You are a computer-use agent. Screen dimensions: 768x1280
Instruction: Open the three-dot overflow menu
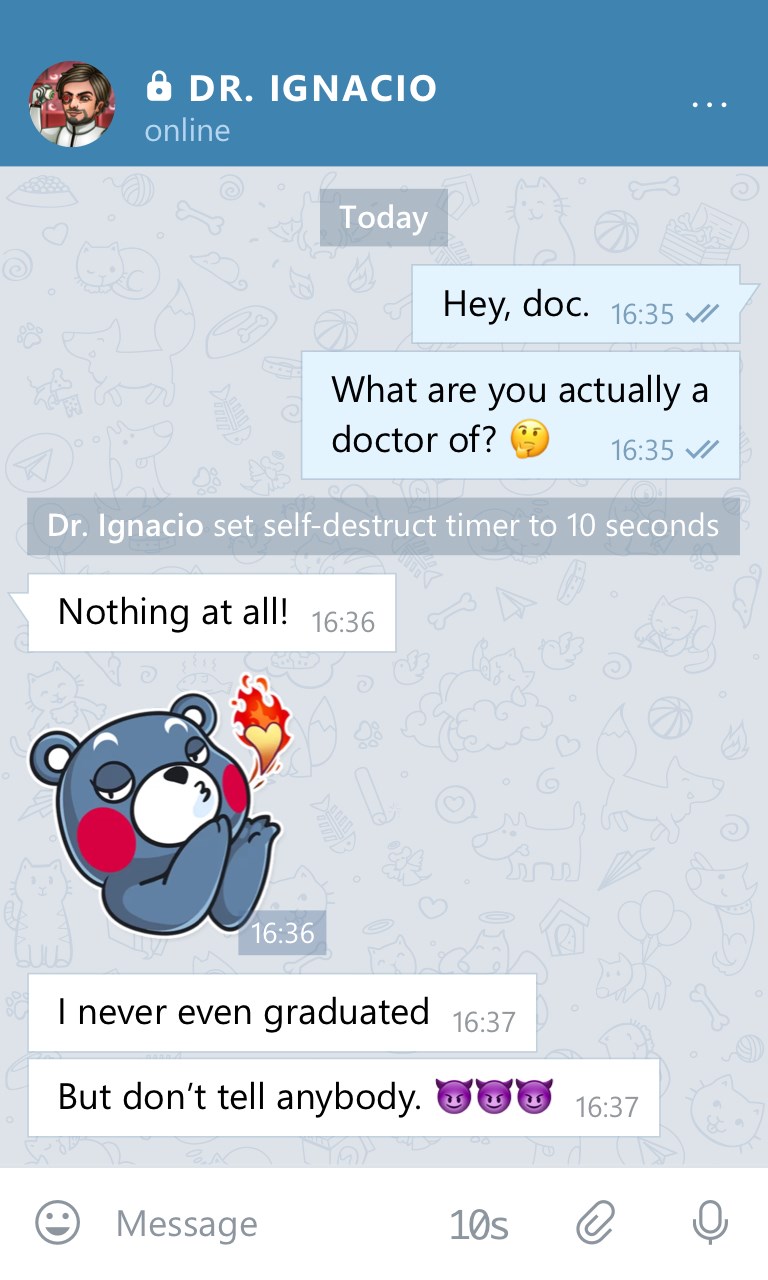click(709, 104)
